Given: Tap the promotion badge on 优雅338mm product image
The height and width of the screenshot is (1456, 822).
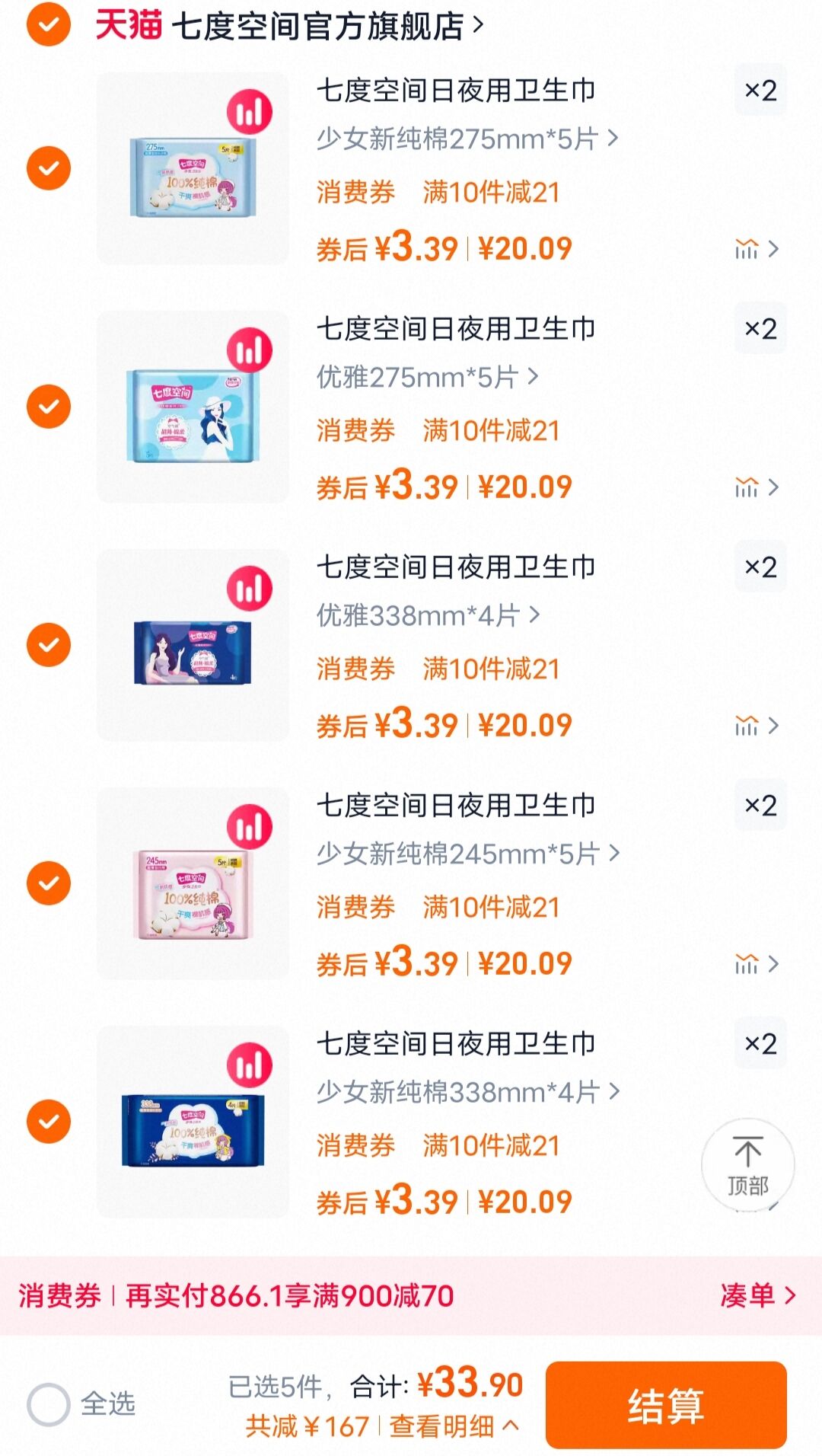Looking at the screenshot, I should [251, 589].
